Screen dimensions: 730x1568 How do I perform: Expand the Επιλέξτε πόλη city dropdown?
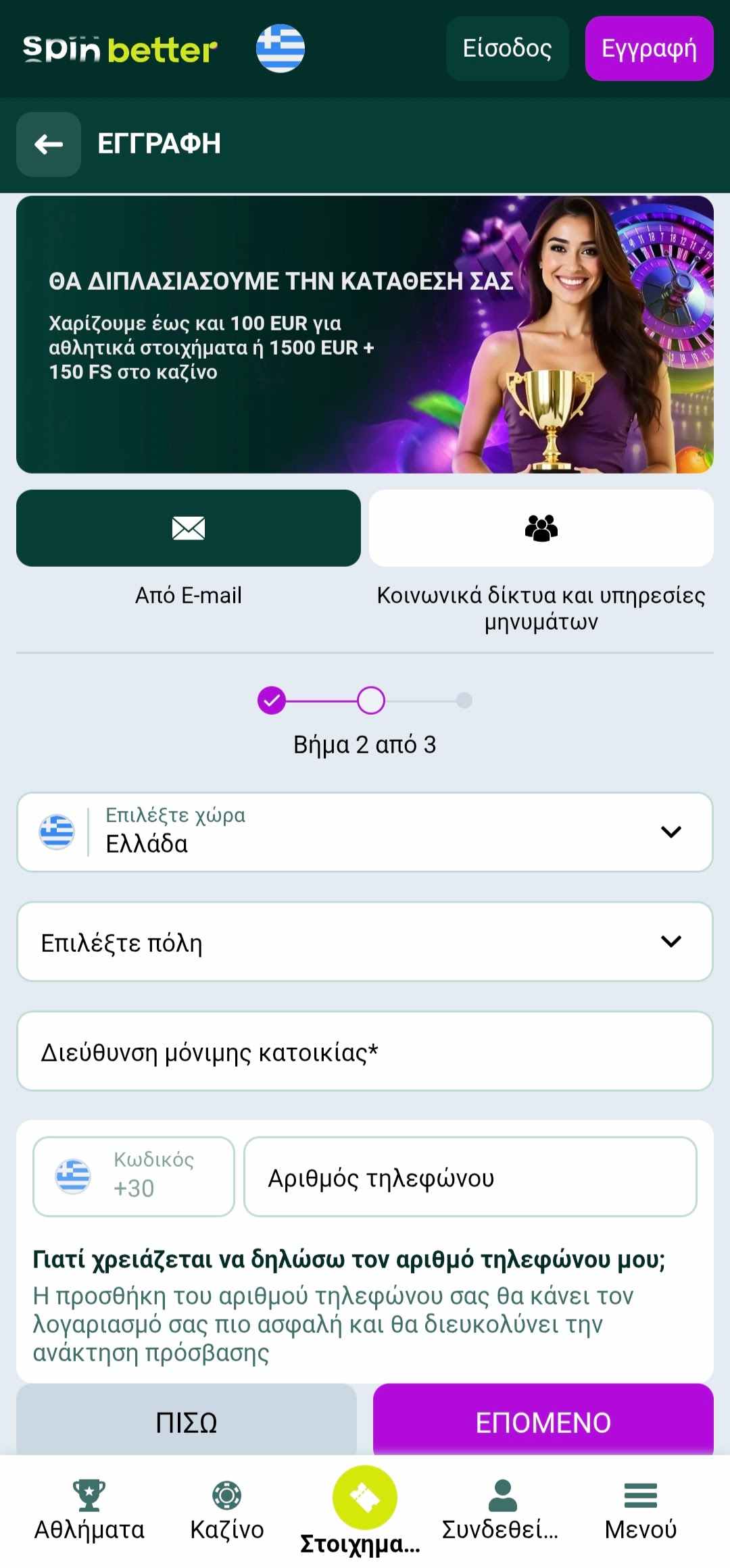[x=365, y=941]
